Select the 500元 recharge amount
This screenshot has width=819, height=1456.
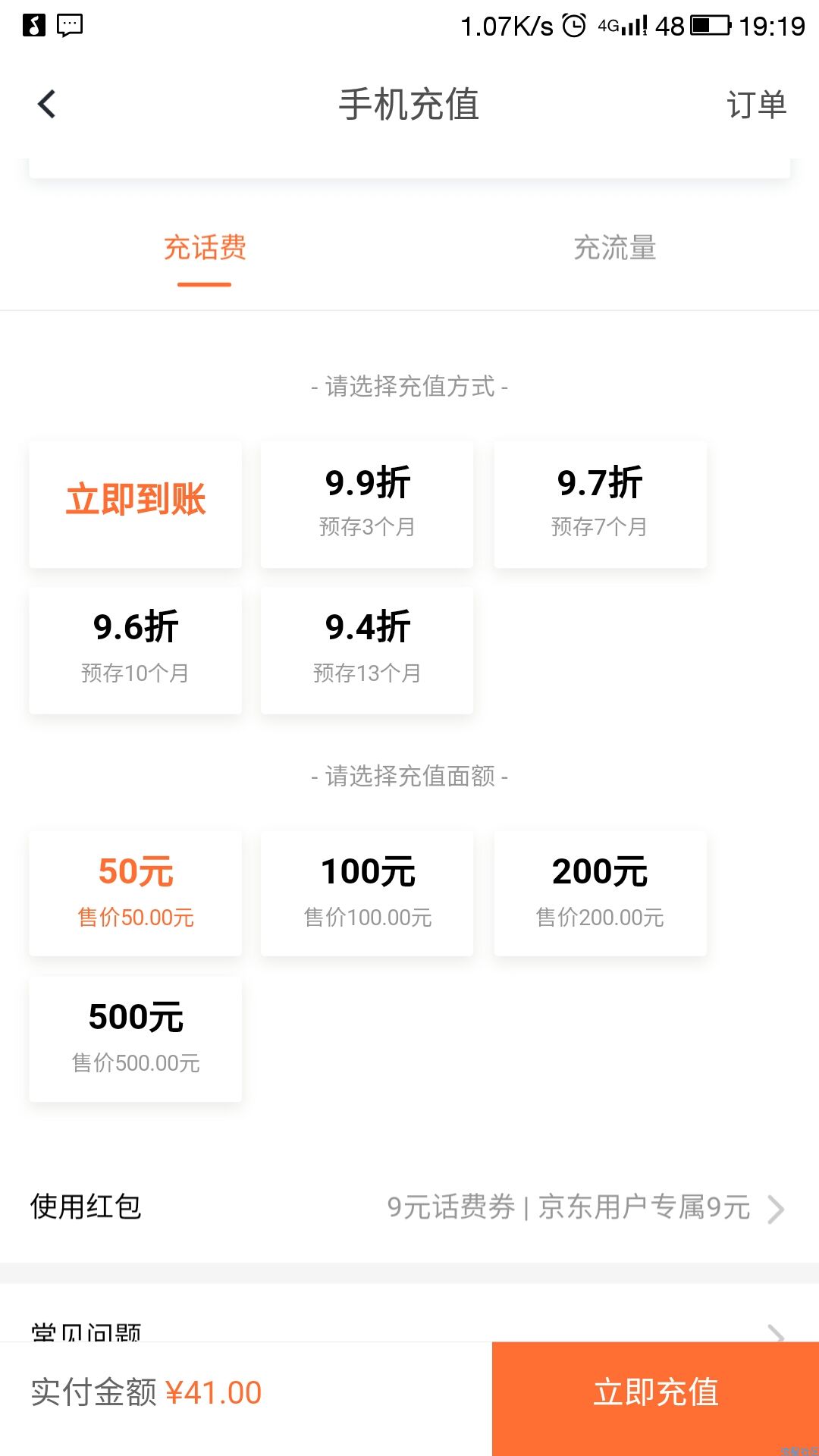pos(136,1038)
